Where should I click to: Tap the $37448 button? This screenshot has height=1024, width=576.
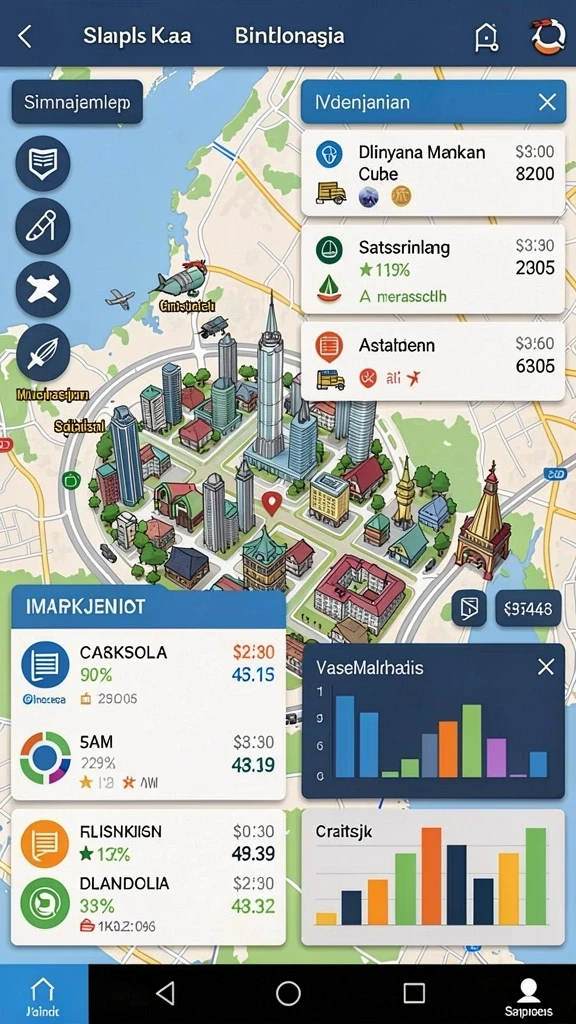tap(528, 609)
